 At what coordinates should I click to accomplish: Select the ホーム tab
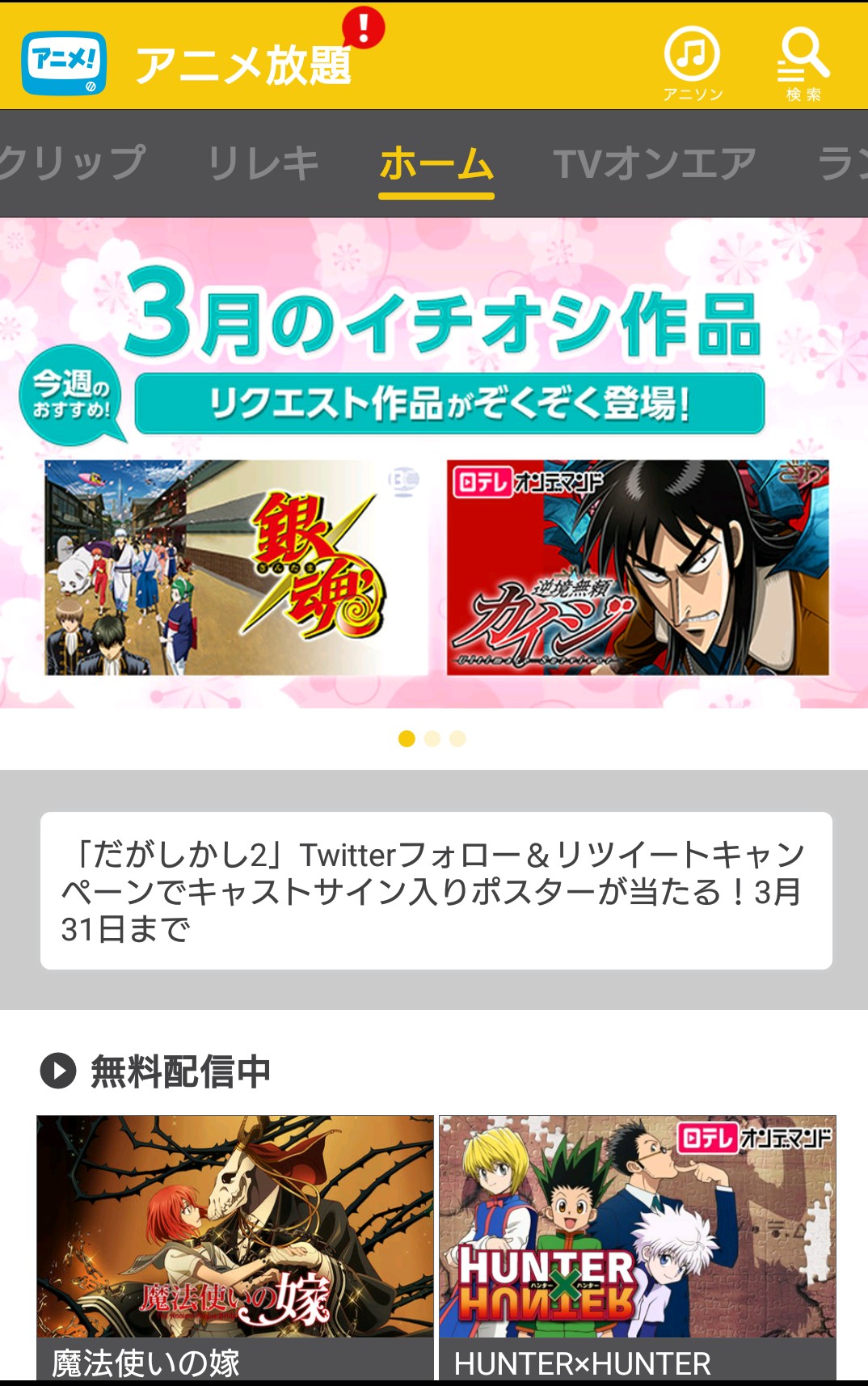point(436,163)
